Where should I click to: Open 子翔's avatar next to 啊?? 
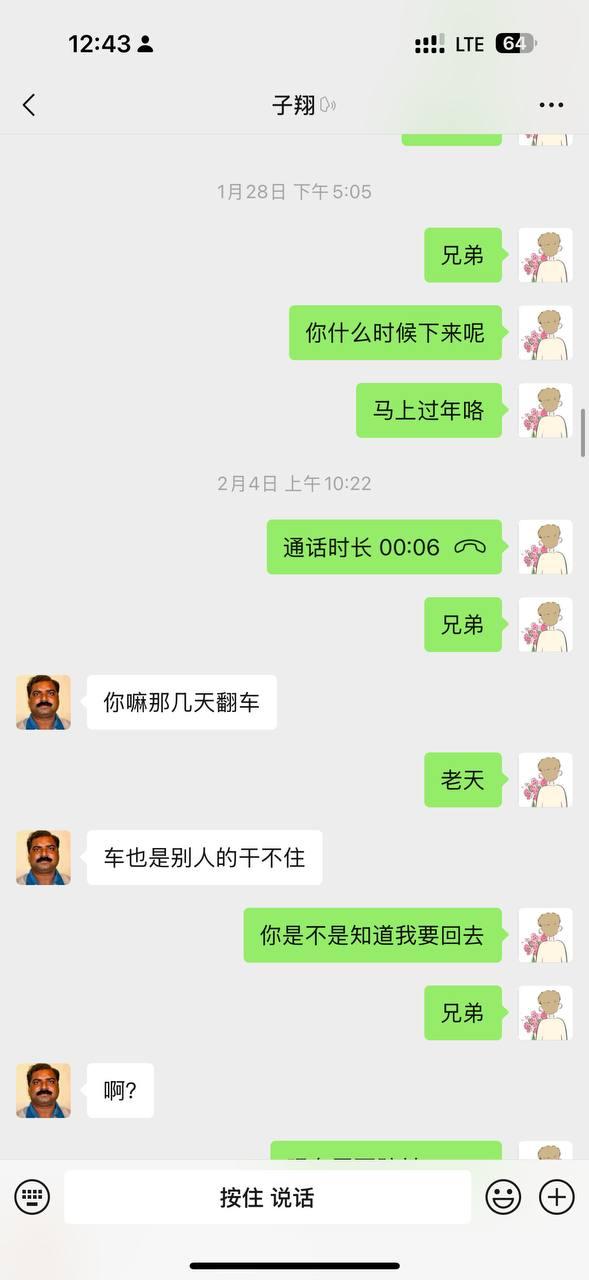point(43,1090)
